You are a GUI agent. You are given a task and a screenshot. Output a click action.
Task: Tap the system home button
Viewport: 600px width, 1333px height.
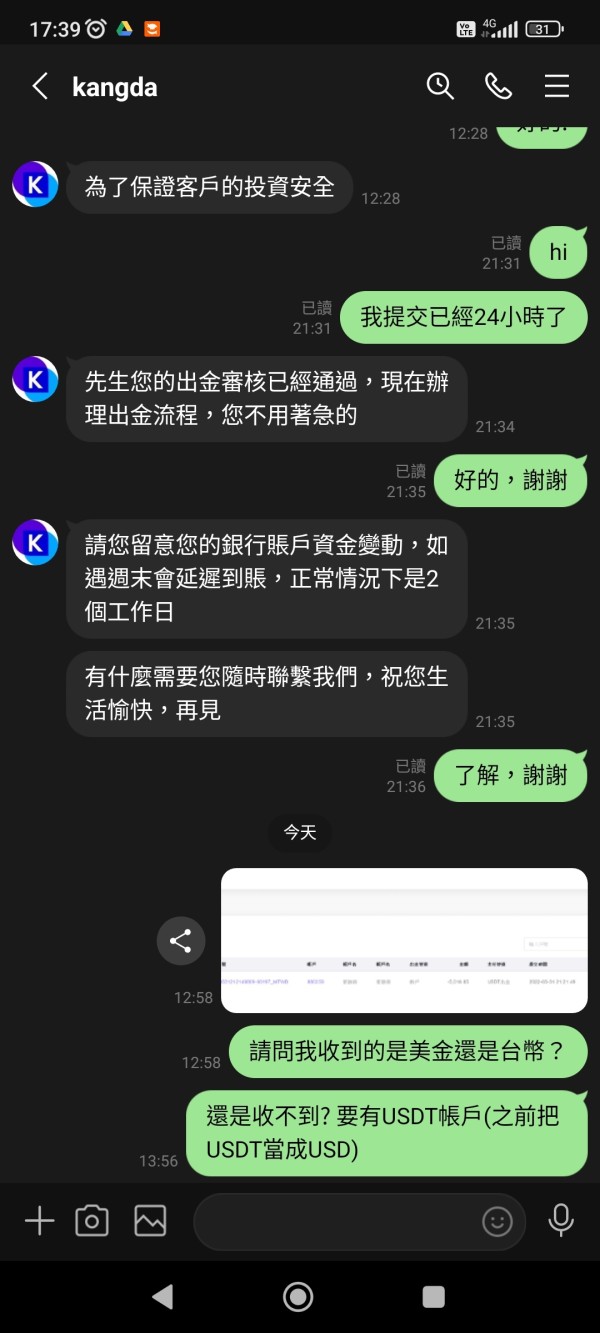pyautogui.click(x=298, y=1297)
